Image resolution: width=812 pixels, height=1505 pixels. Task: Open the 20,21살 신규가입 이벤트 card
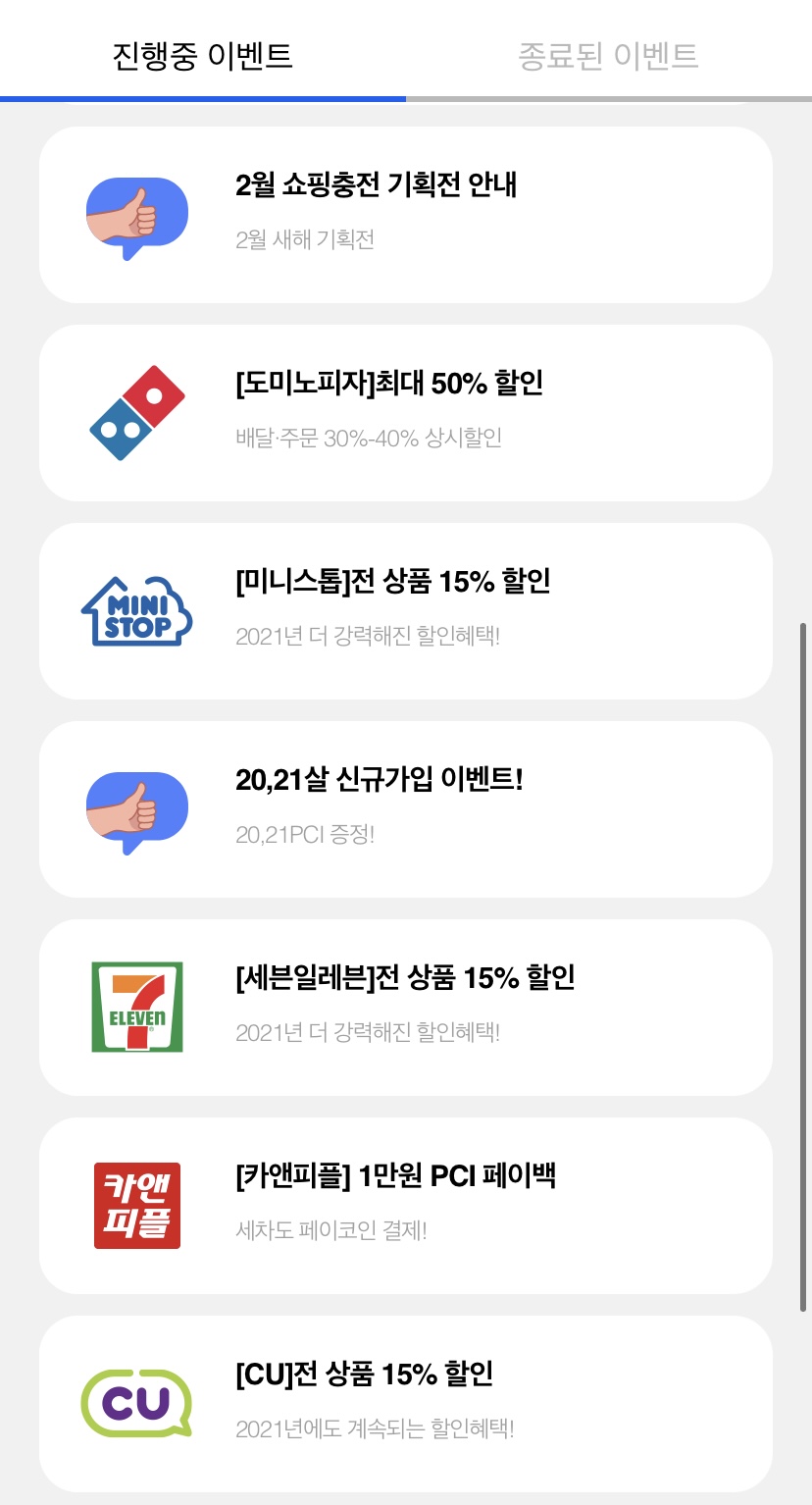[406, 809]
